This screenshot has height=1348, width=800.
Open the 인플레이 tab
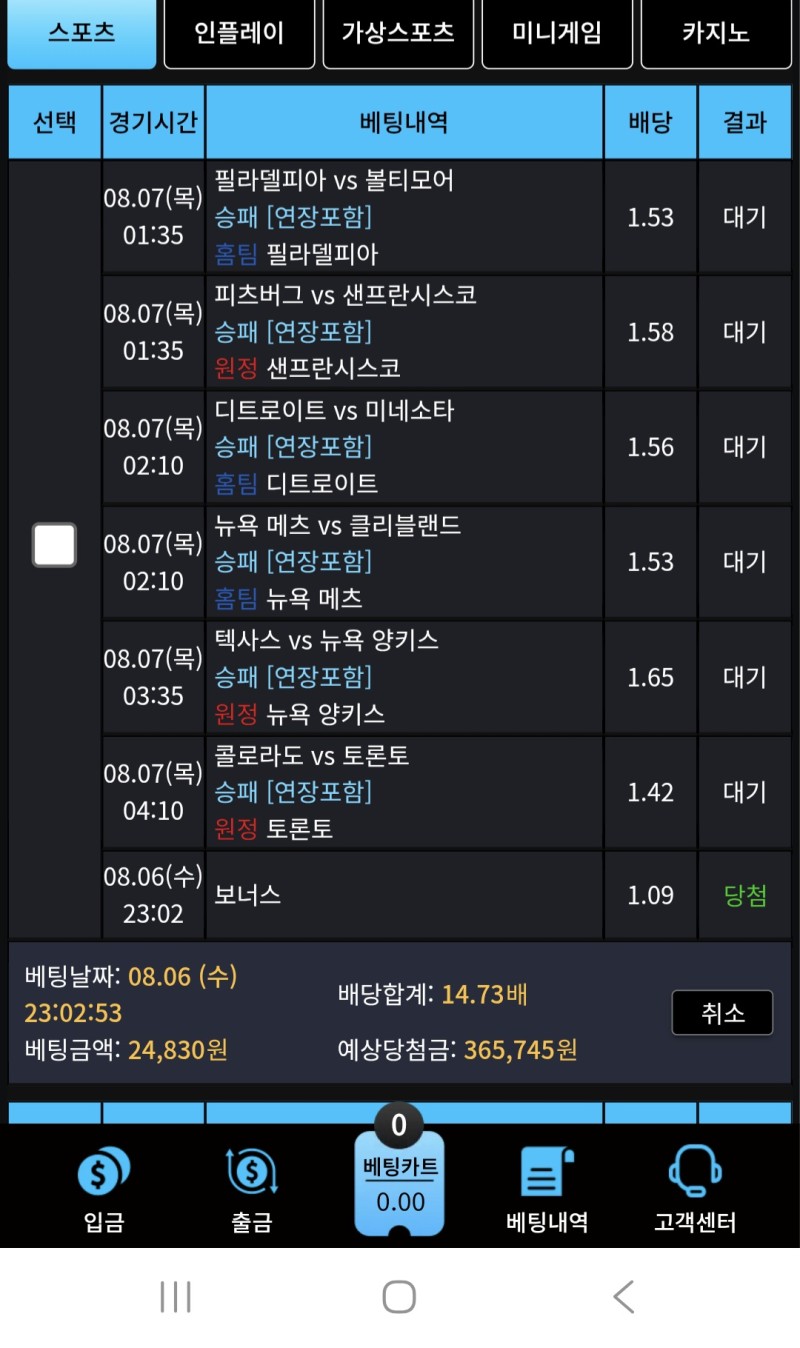[x=239, y=33]
